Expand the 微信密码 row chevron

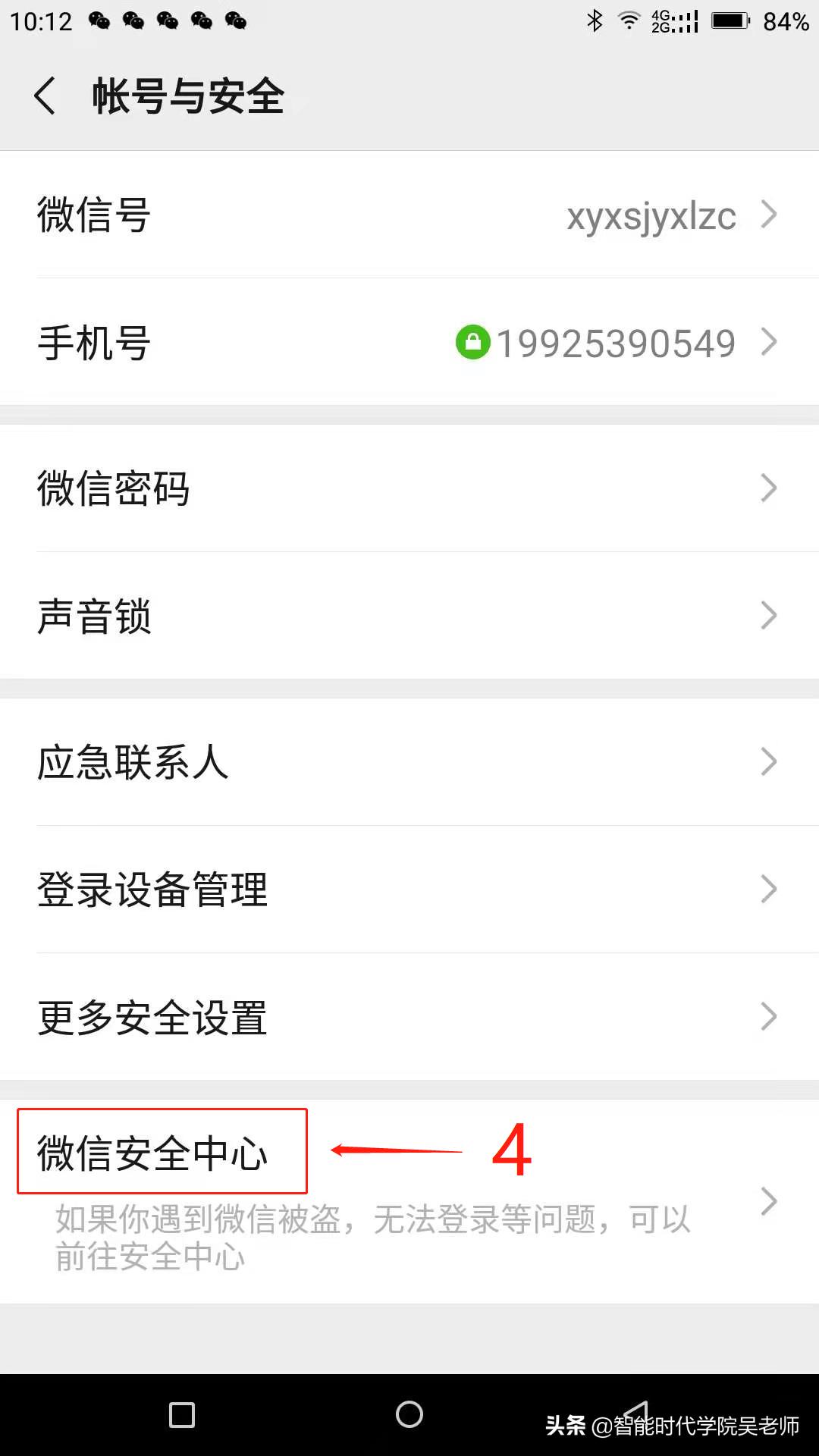pyautogui.click(x=768, y=489)
